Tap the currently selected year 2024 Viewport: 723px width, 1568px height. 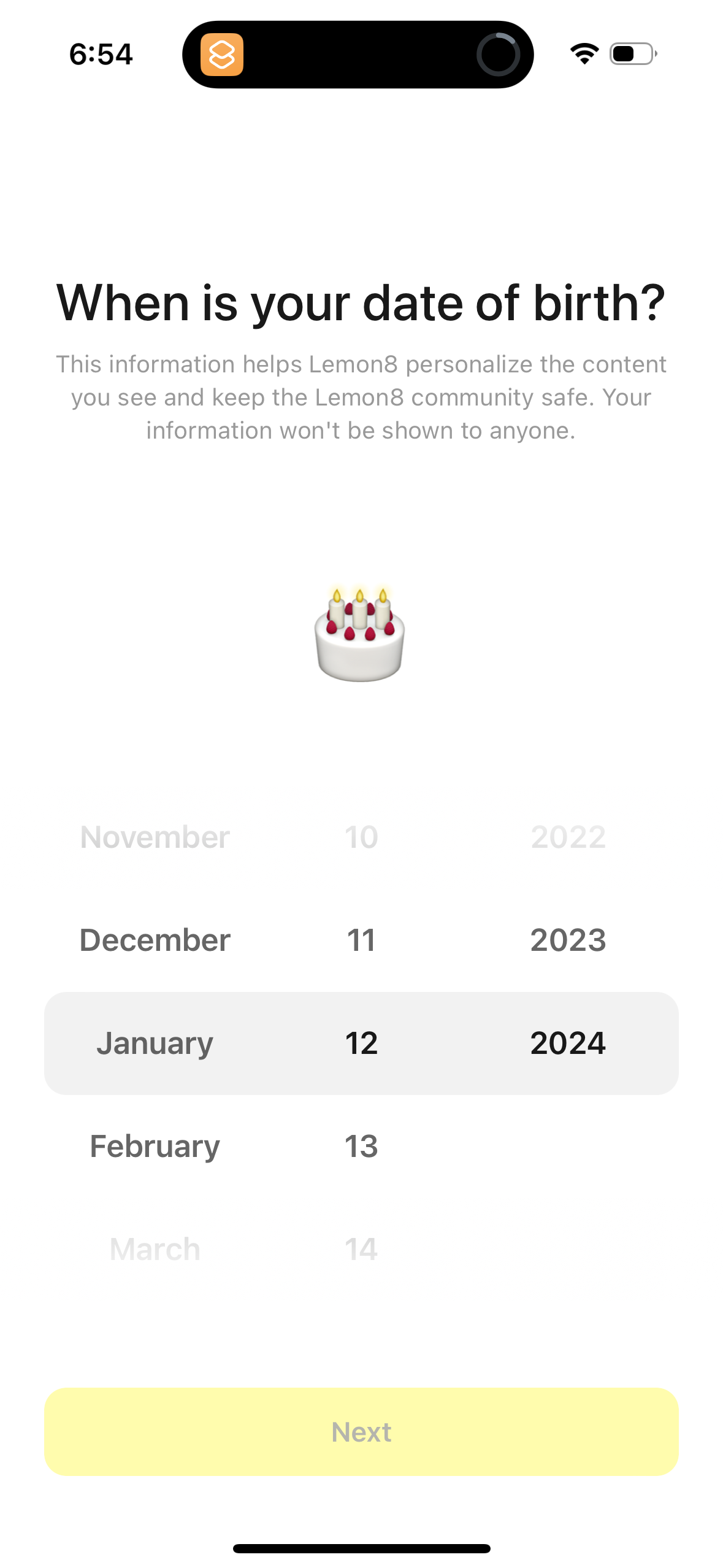567,1042
